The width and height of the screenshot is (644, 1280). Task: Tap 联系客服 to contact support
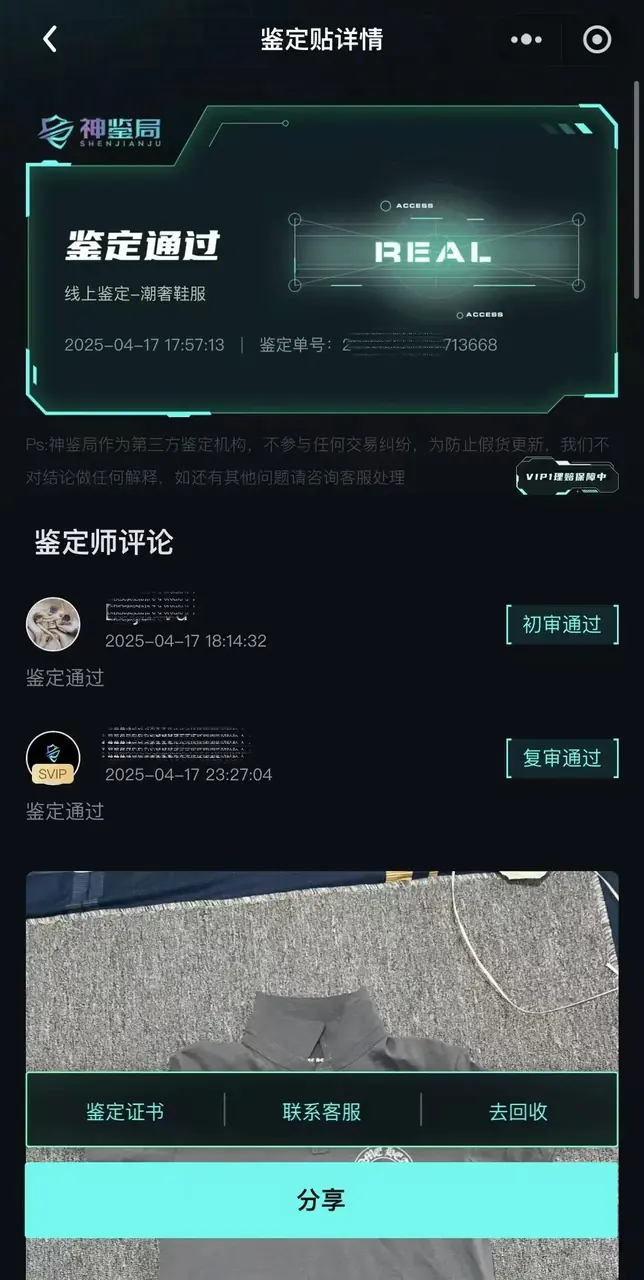pyautogui.click(x=322, y=1111)
